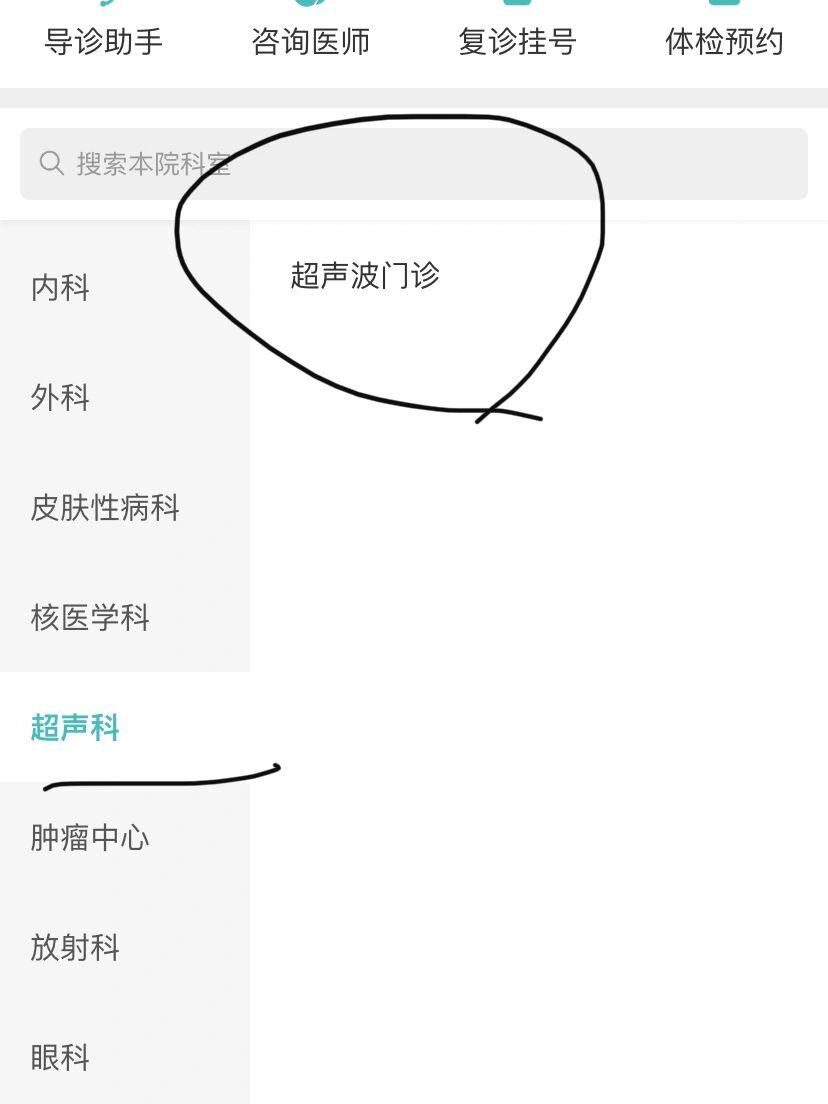Select the 内科 department category
Viewport: 828px width, 1104px height.
(x=61, y=288)
